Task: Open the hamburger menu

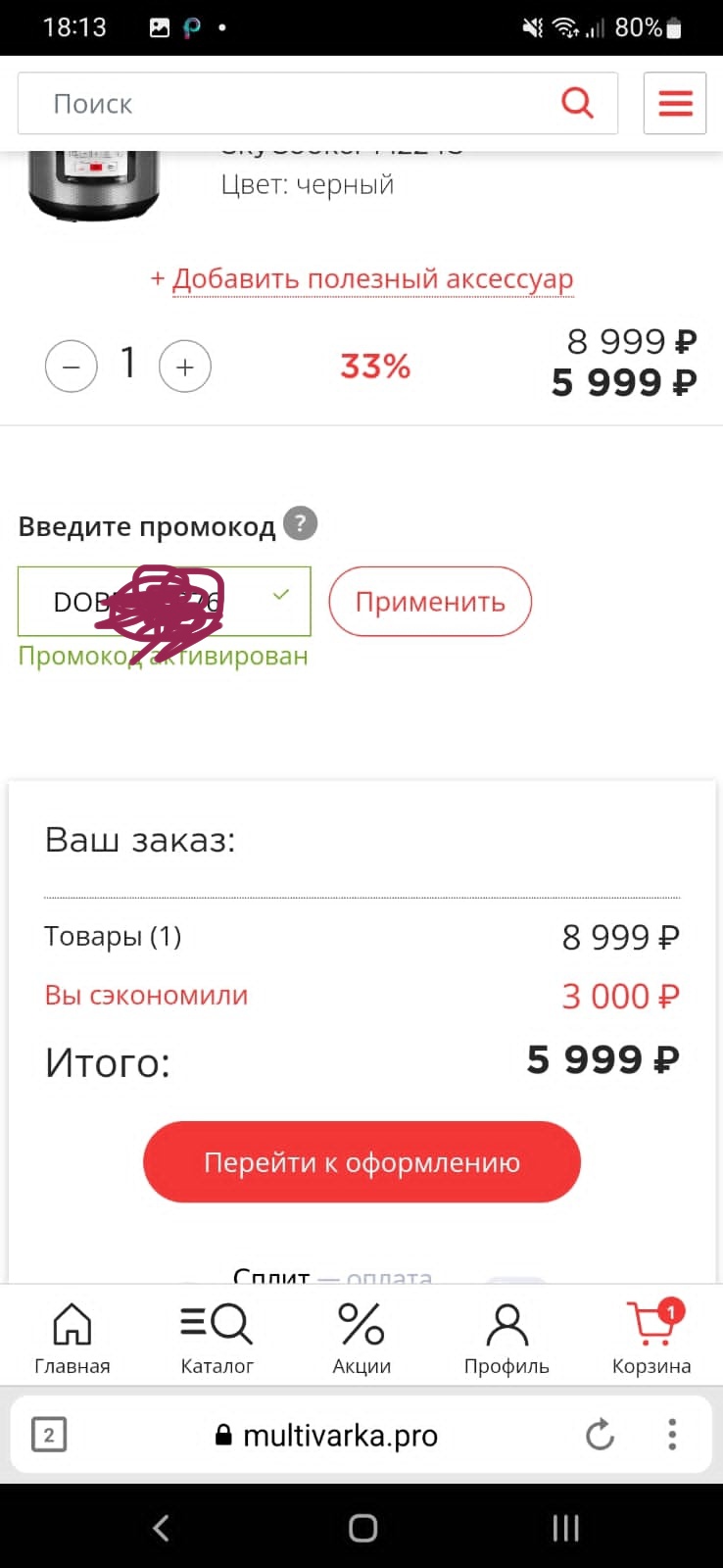Action: pos(675,103)
